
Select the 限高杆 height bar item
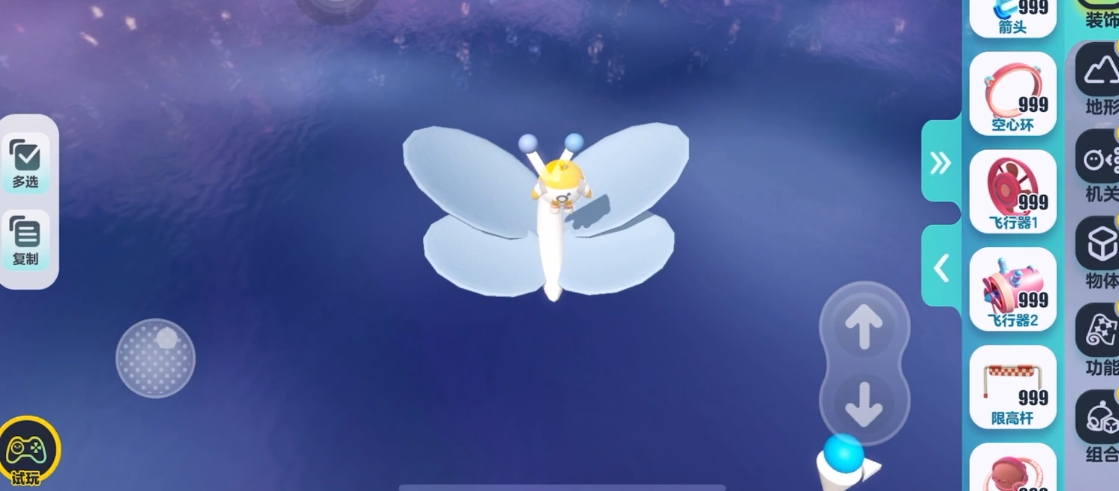(1012, 388)
